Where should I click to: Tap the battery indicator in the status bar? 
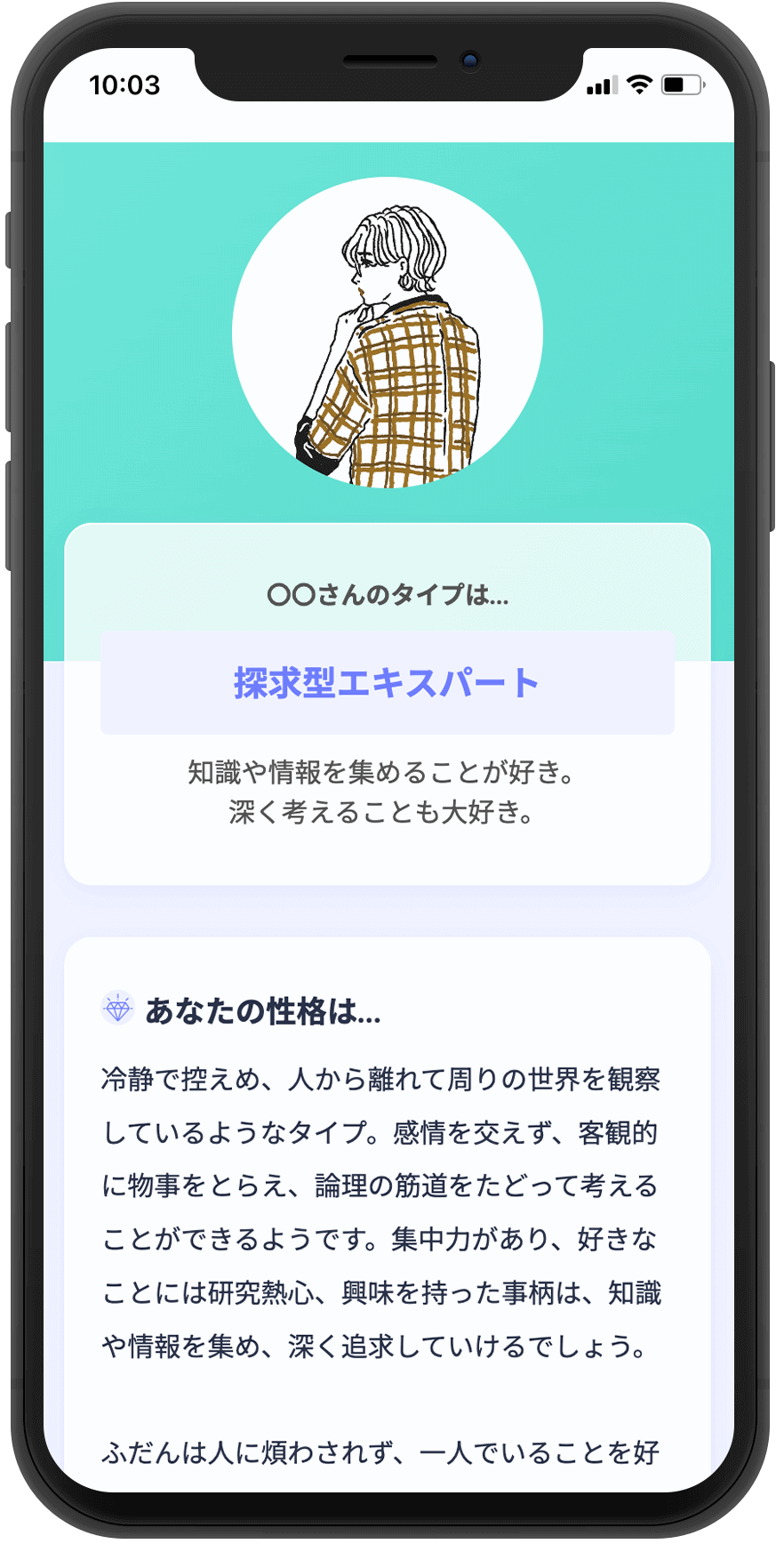pyautogui.click(x=680, y=86)
